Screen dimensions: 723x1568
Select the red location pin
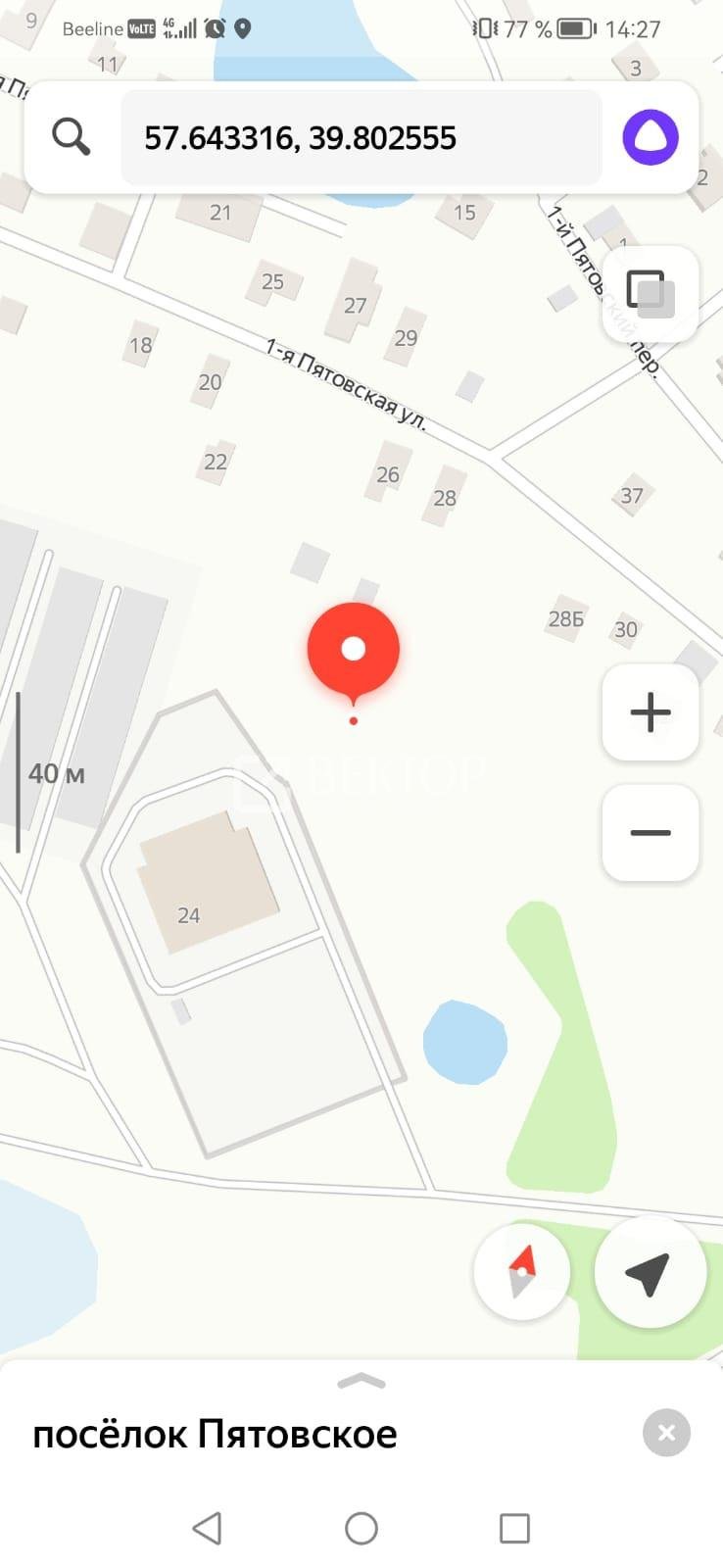pyautogui.click(x=354, y=650)
